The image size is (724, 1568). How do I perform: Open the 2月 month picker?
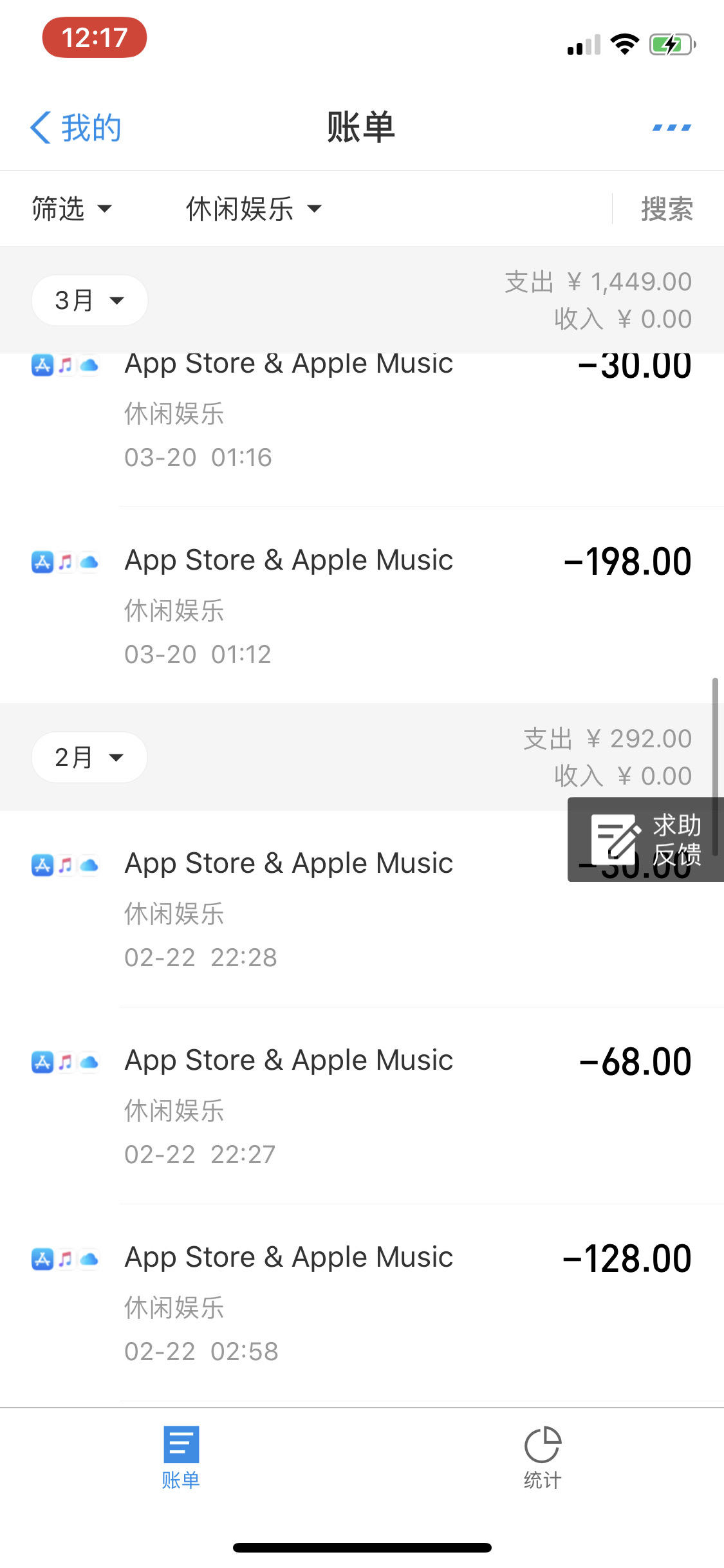coord(89,757)
